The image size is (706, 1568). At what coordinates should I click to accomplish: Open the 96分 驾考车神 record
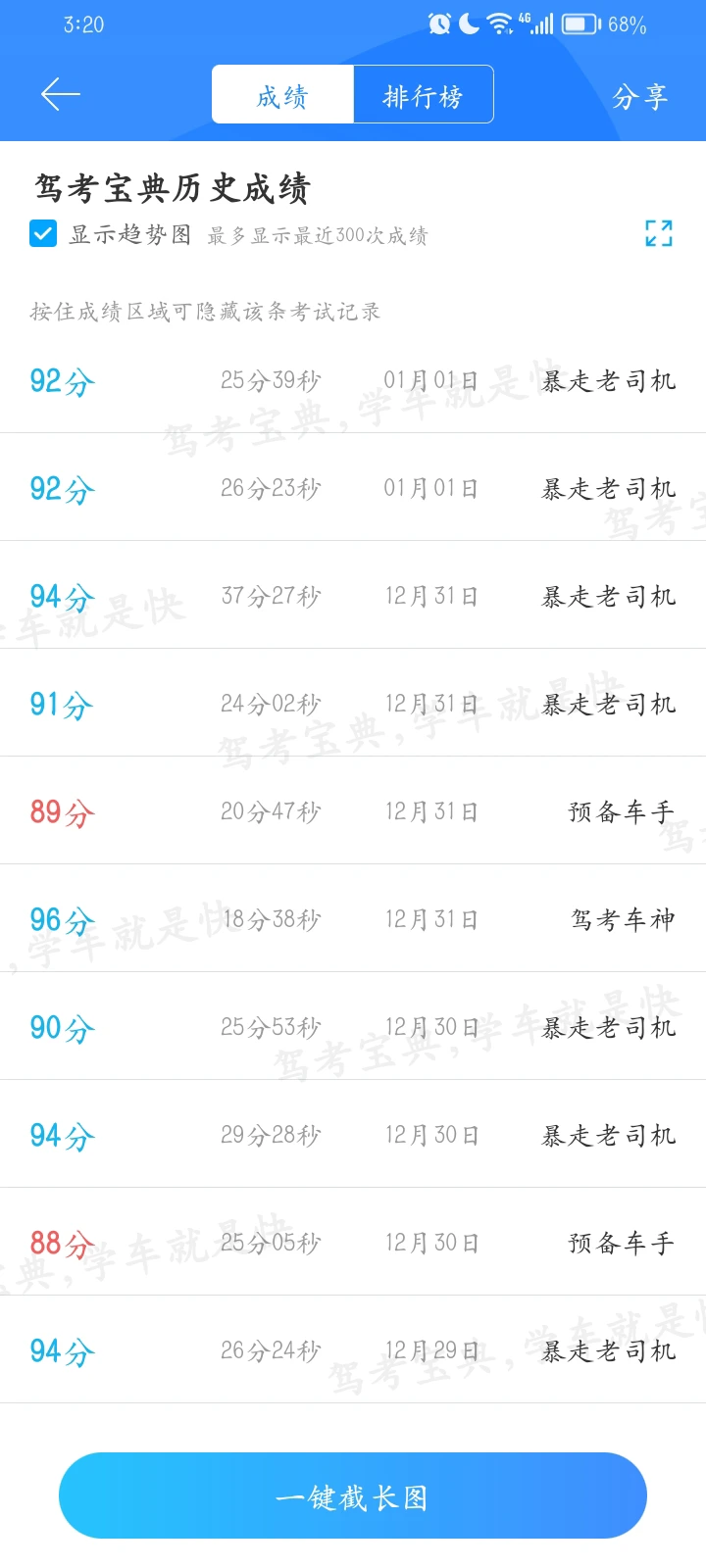pos(353,919)
